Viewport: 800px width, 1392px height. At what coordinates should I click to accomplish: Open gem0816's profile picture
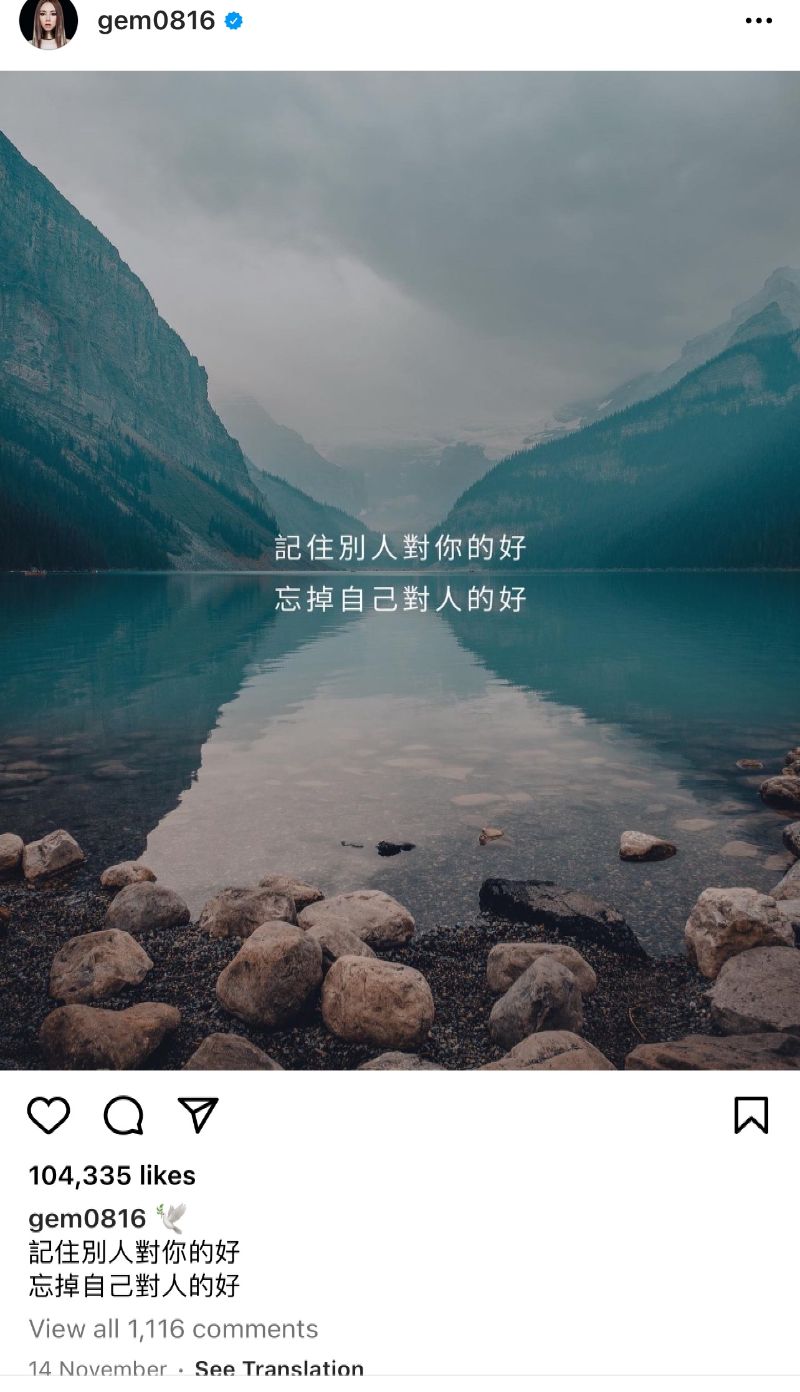pyautogui.click(x=48, y=22)
